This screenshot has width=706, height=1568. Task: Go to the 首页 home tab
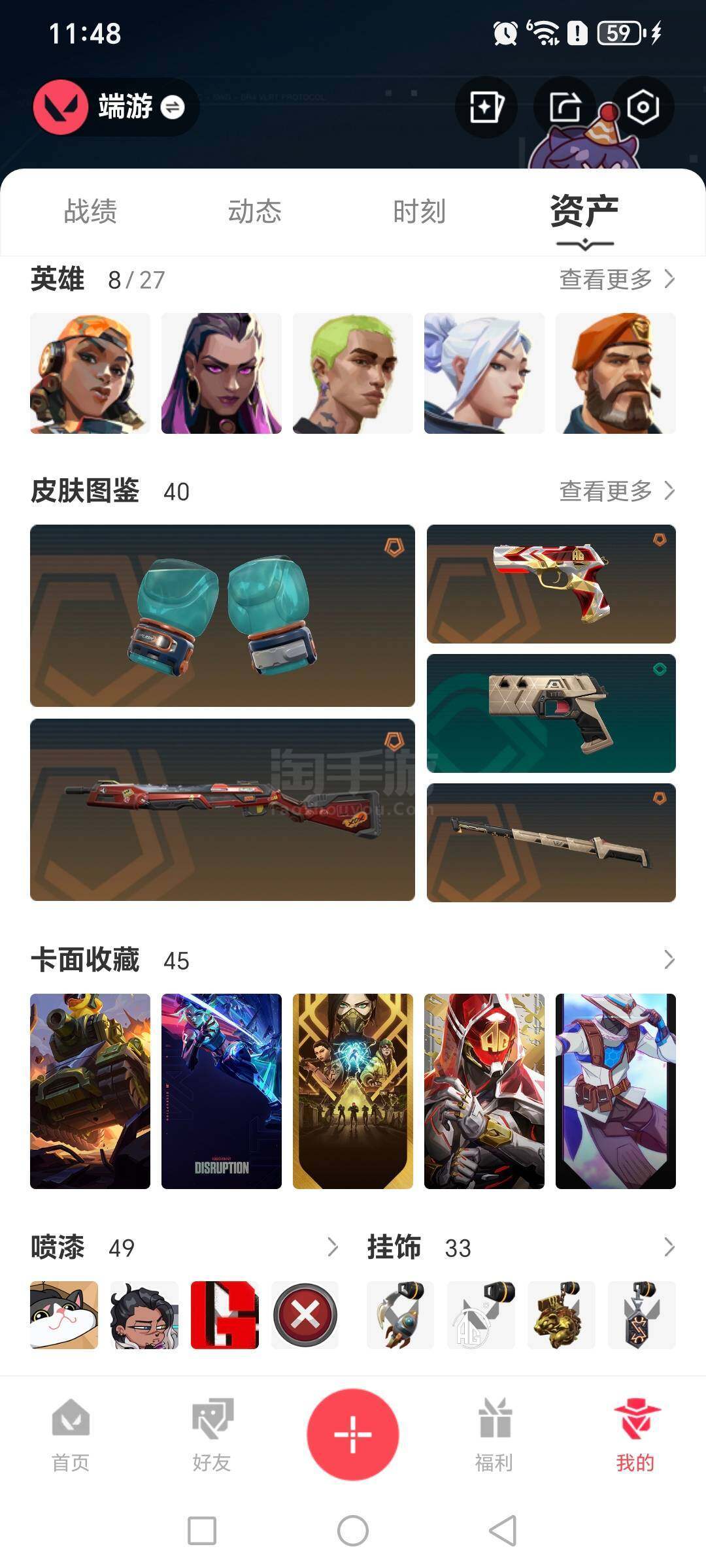[x=71, y=1434]
